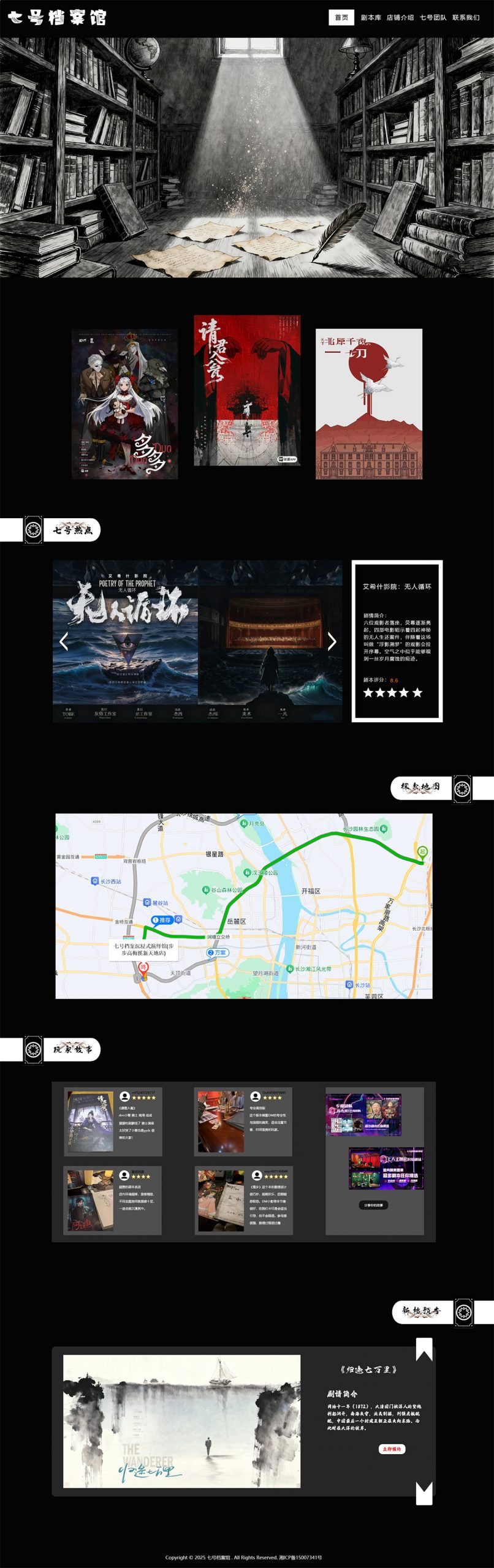Show previous slide in 七号热点 carousel
Viewport: 494px width, 1568px height.
(x=64, y=641)
